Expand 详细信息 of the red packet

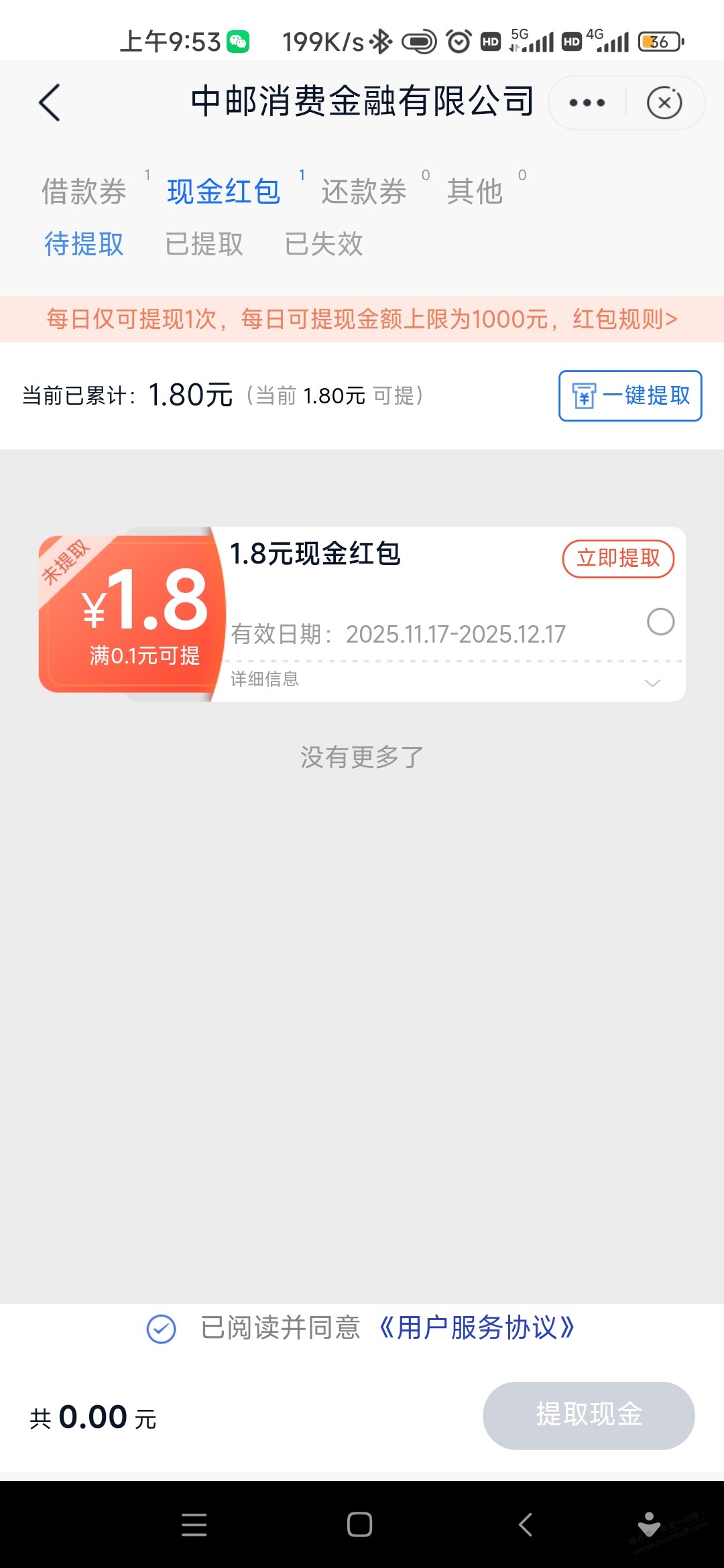[x=652, y=681]
